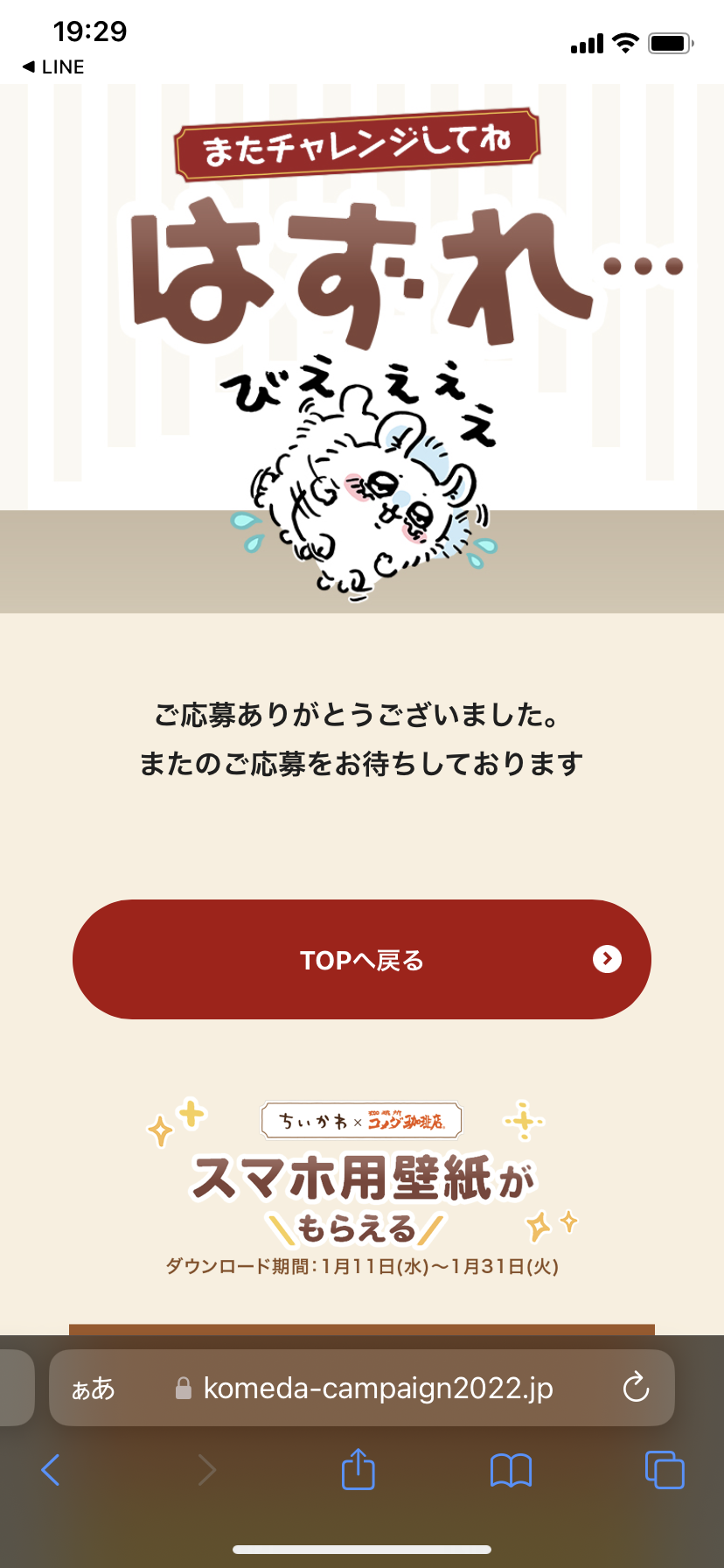Return to LINE app via back link
Screen dimensions: 724x1568
pos(53,67)
